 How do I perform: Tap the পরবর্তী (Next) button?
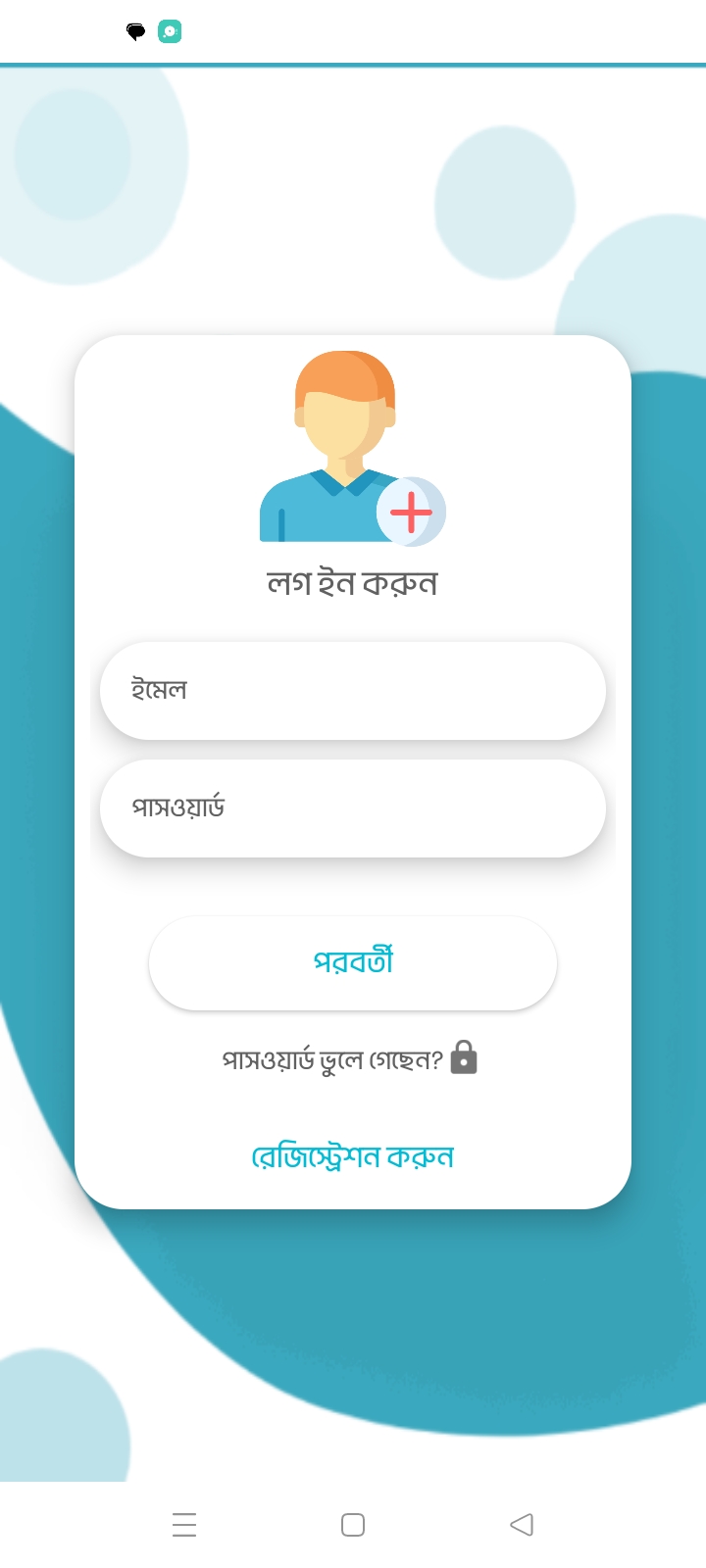tap(353, 962)
